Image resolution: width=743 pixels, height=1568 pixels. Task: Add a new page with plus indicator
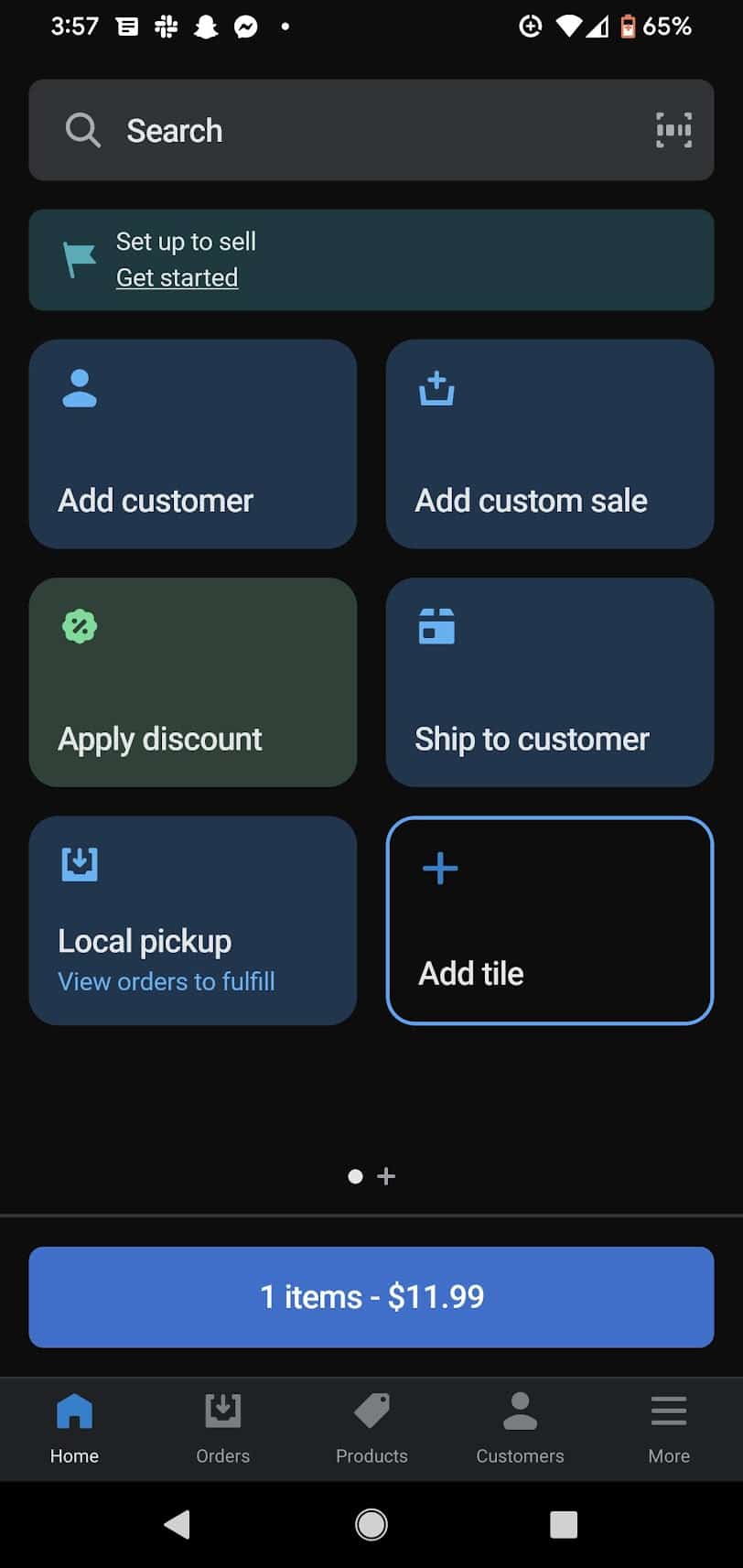(x=386, y=1176)
